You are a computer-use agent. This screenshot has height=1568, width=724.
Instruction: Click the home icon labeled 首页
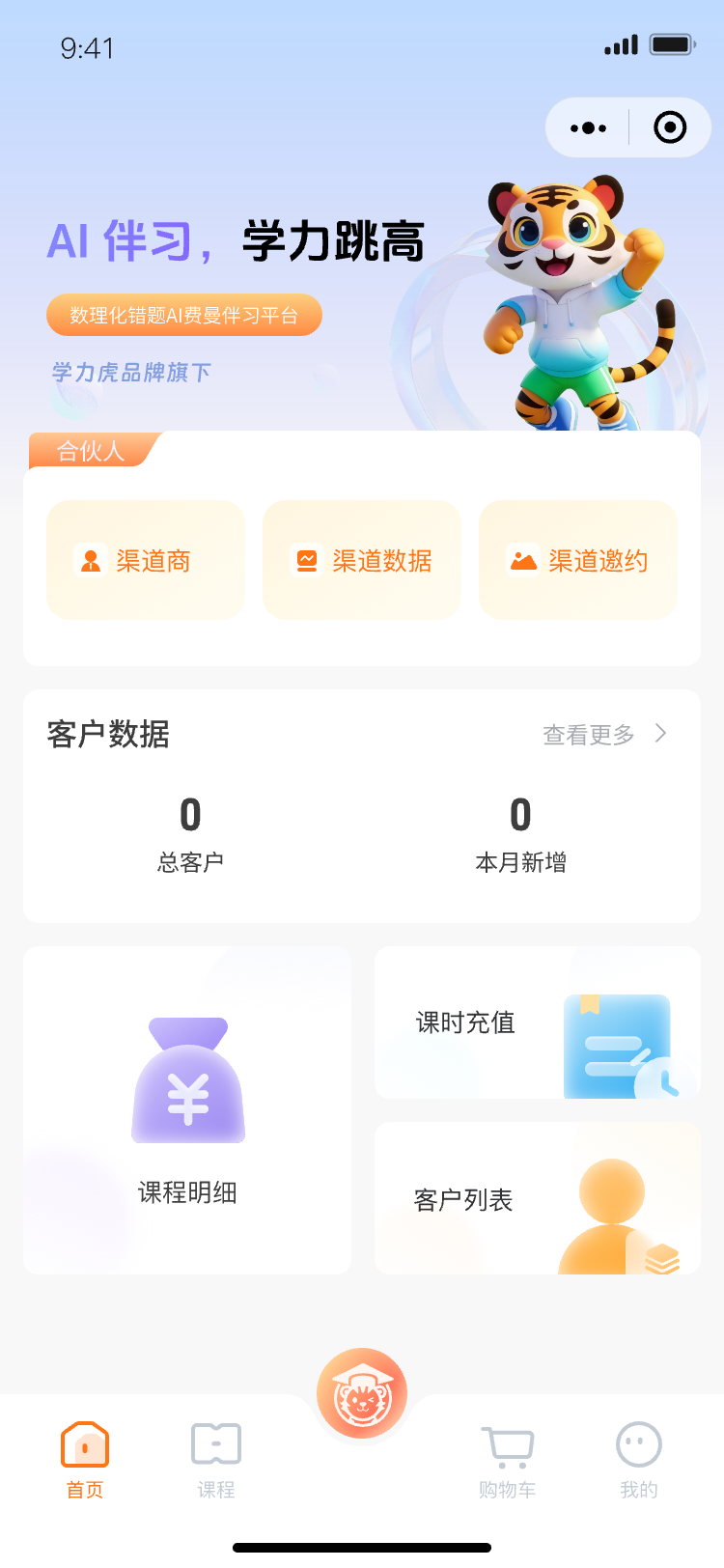(x=85, y=1442)
